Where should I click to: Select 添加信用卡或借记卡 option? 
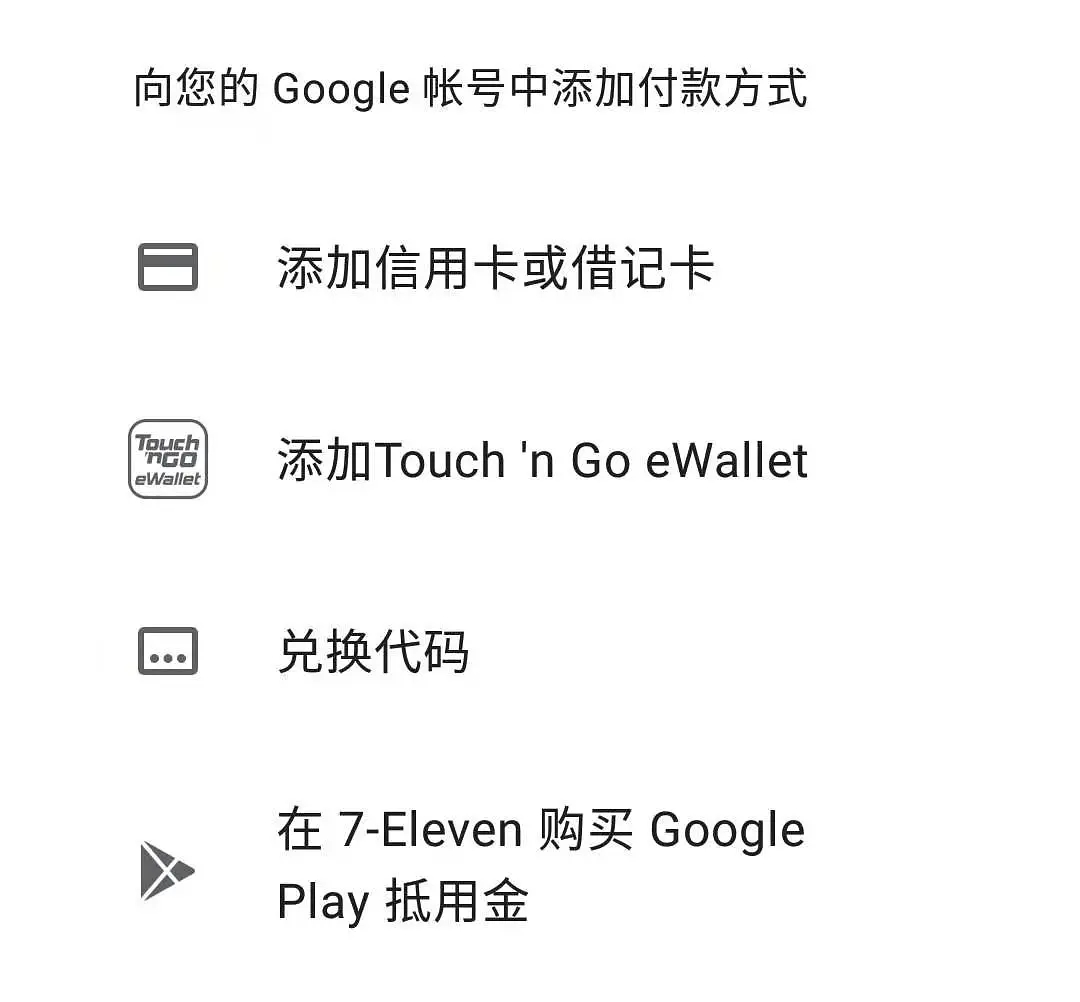[495, 268]
